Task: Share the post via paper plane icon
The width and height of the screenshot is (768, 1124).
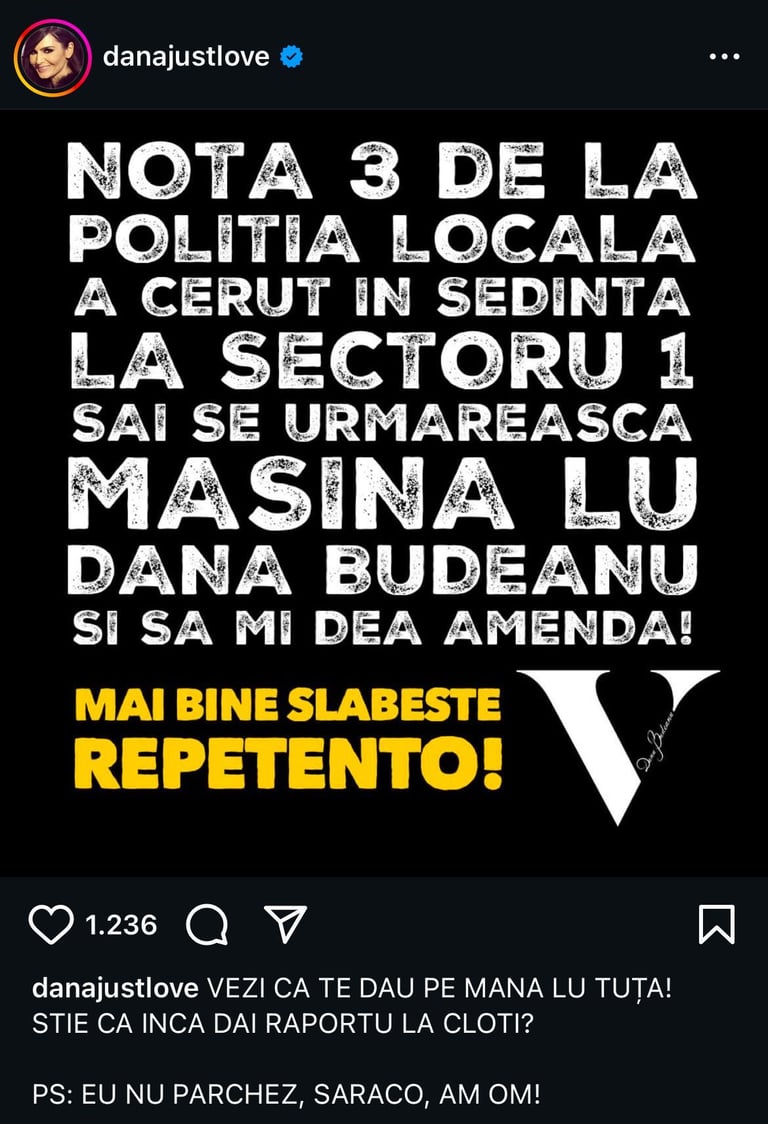Action: 284,925
